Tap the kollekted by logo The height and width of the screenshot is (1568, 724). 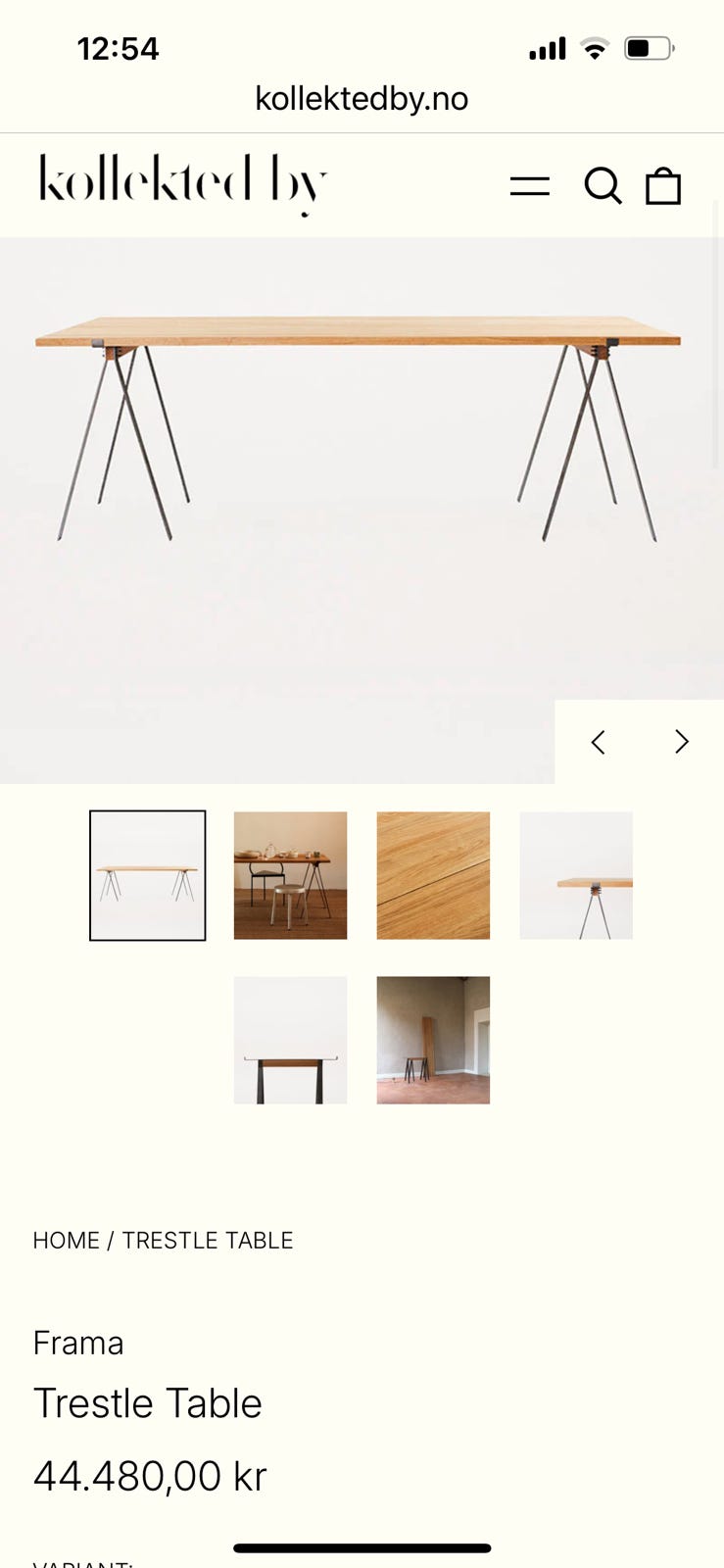[x=180, y=183]
